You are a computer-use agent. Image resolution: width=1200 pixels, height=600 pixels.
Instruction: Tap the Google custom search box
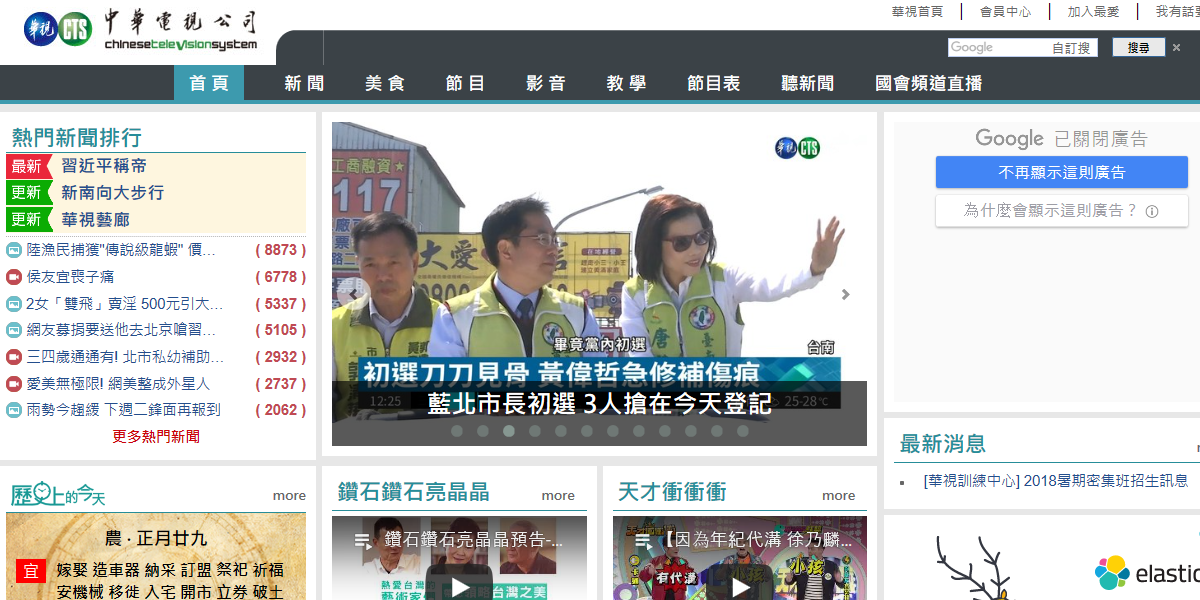point(996,47)
